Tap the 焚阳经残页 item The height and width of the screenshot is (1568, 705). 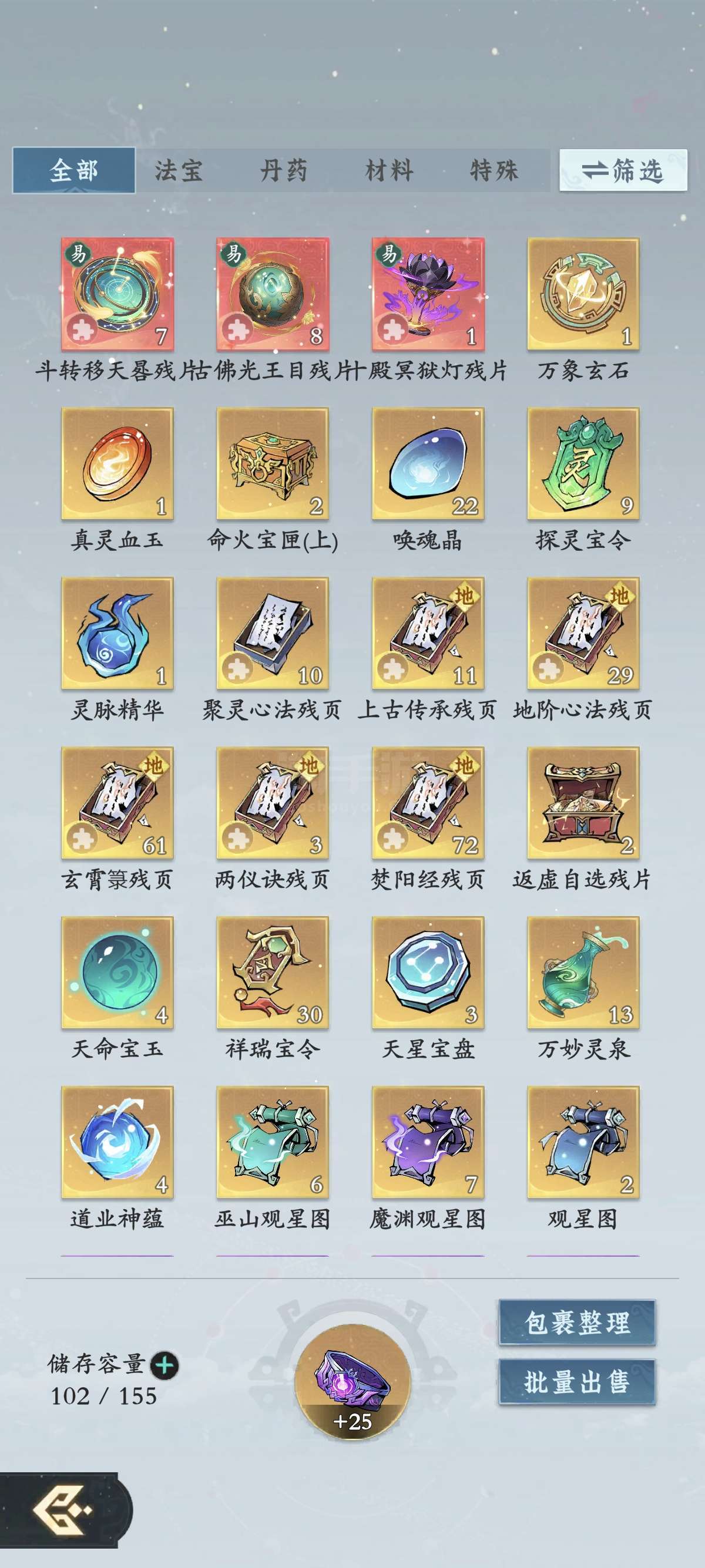pos(428,803)
